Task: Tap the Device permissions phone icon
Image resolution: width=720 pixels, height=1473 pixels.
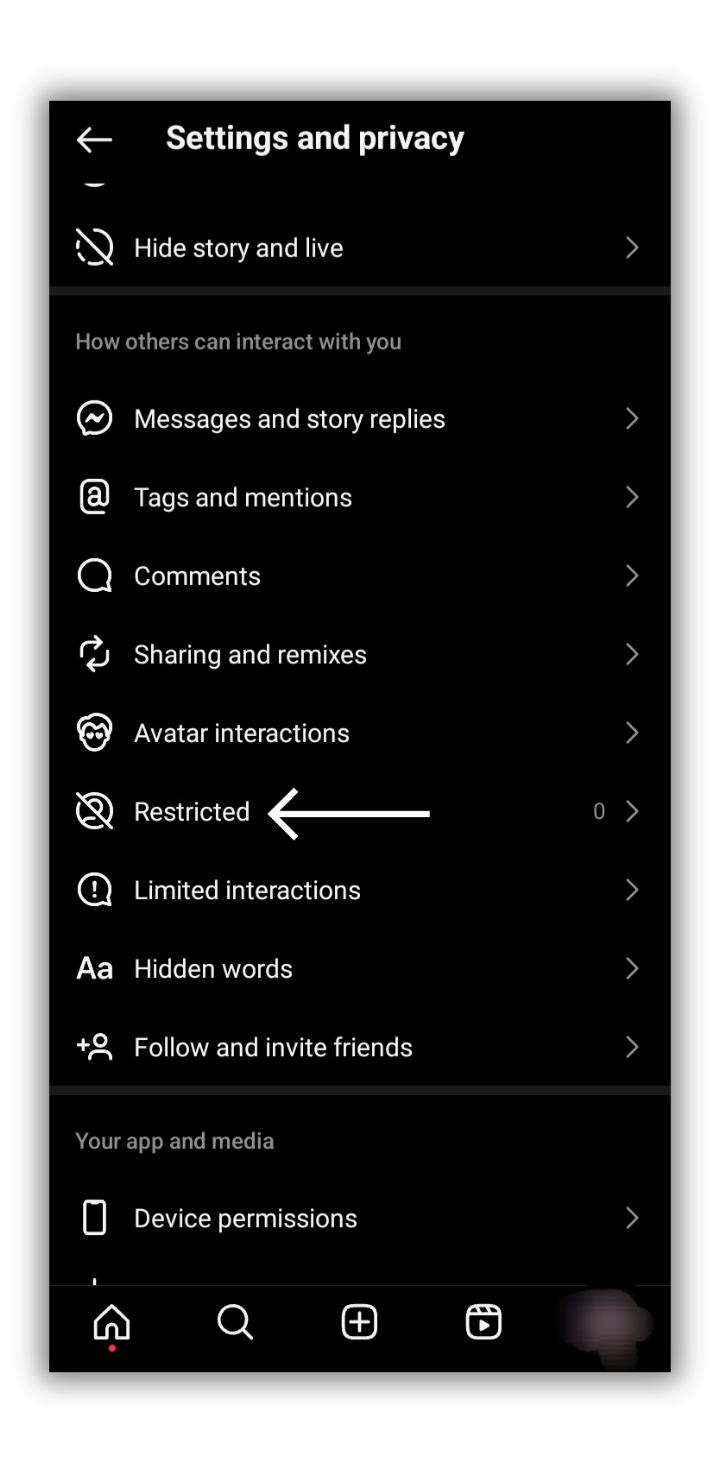Action: click(94, 1218)
